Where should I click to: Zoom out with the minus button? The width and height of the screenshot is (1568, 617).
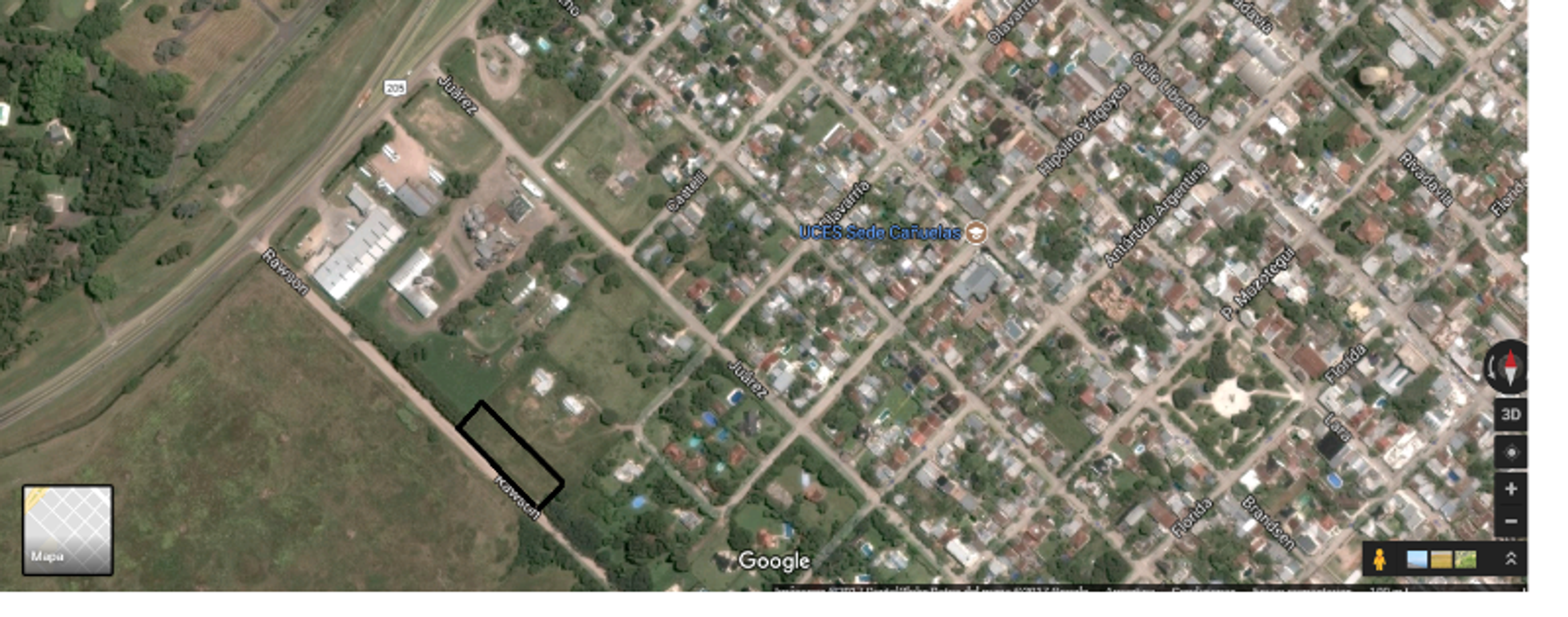[1511, 521]
